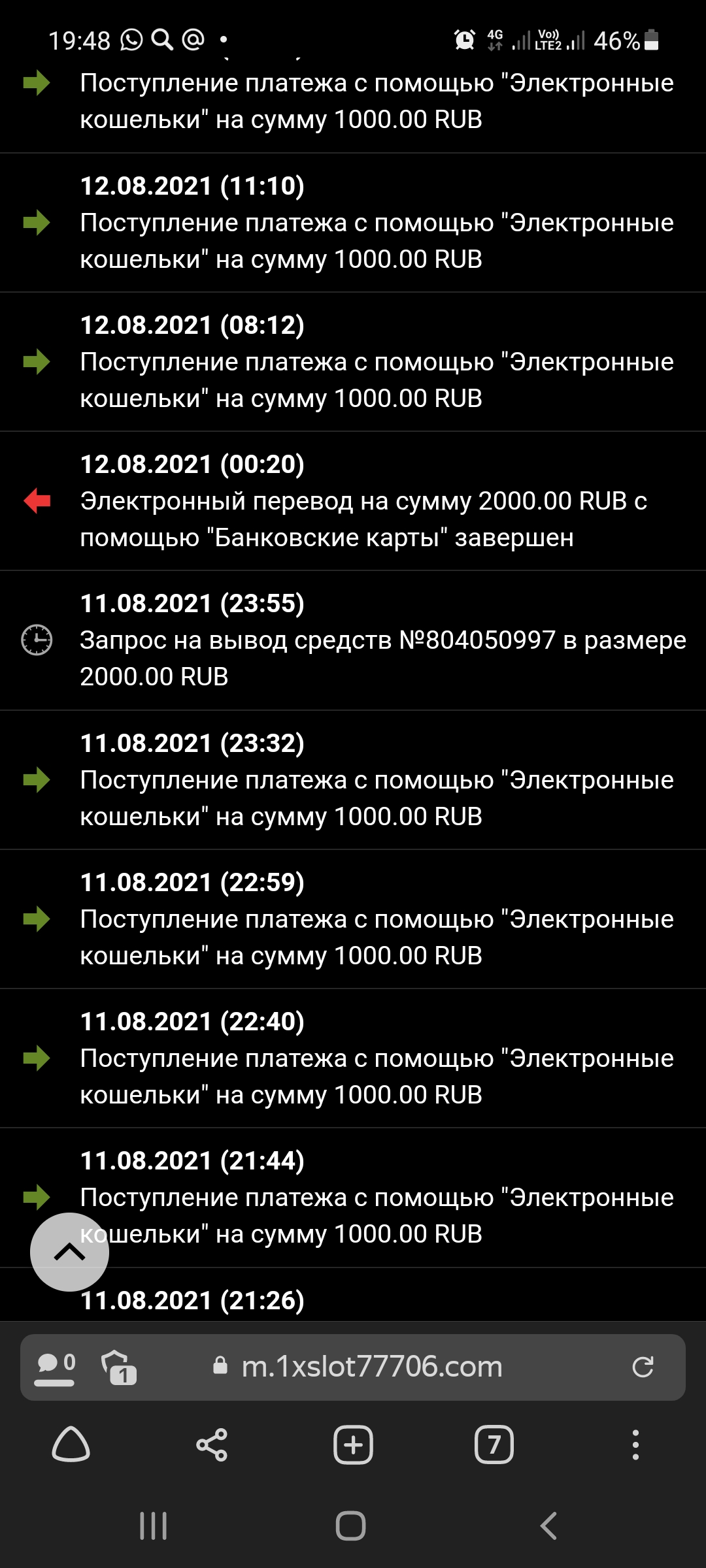
Task: Open the tab switcher showing 7 tabs
Action: pos(494,1445)
